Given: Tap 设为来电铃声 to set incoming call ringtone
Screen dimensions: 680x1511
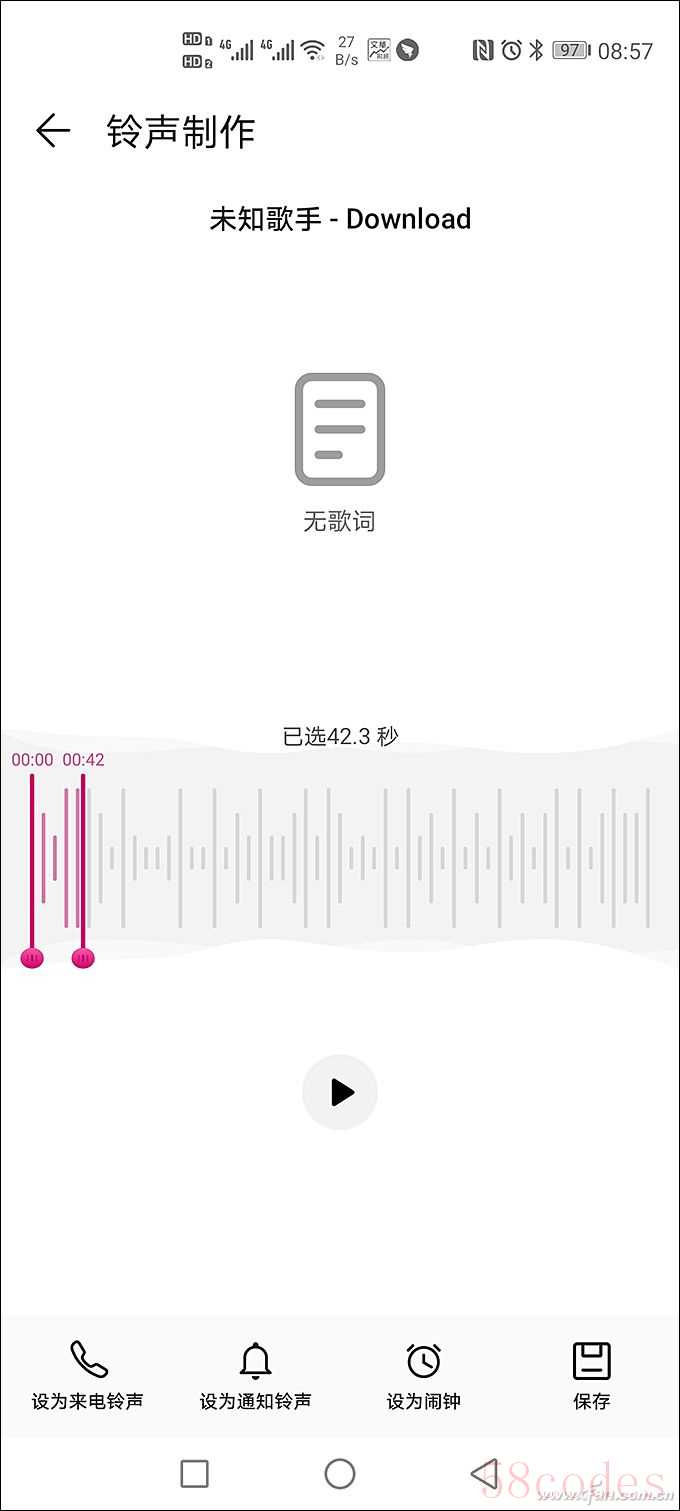Looking at the screenshot, I should pos(87,1376).
